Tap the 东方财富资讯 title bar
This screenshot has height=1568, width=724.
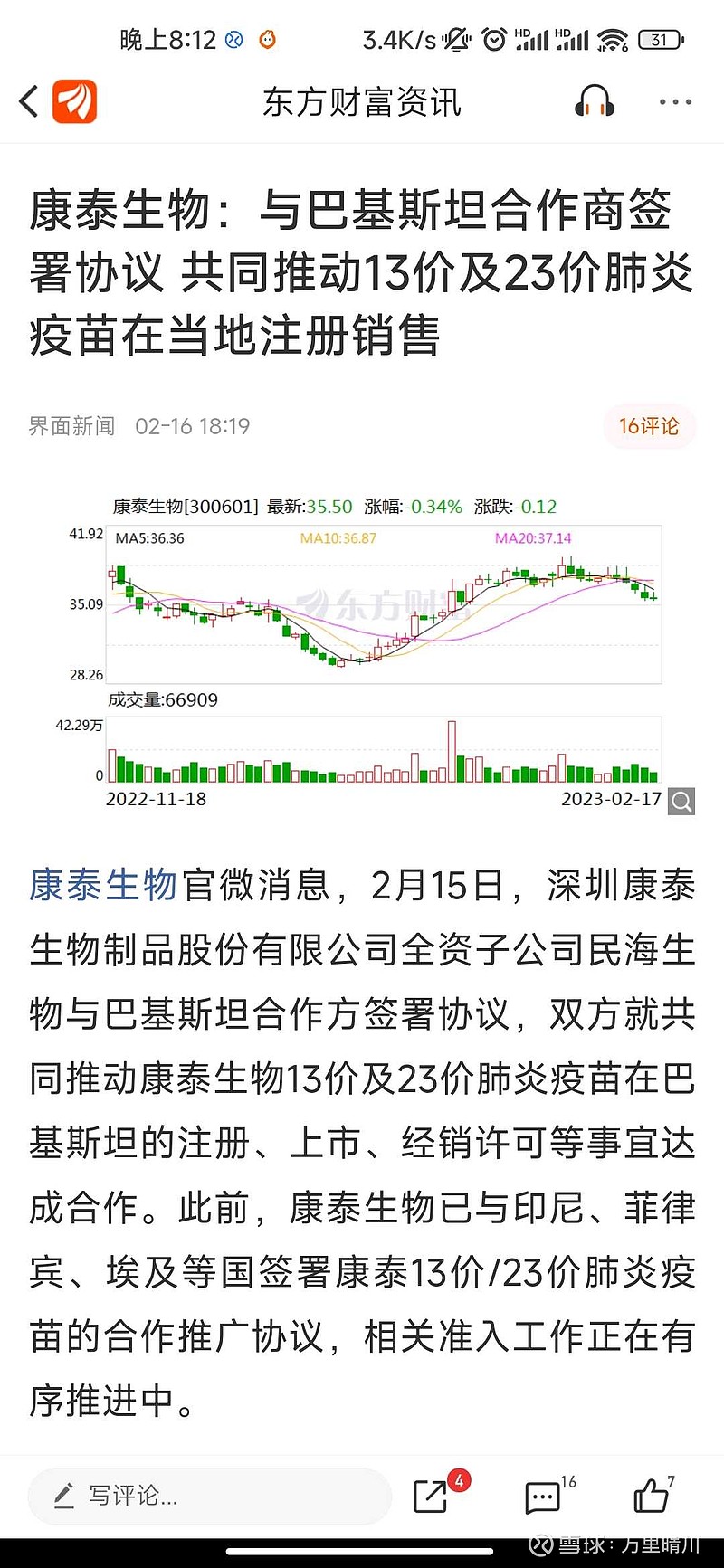point(361,101)
